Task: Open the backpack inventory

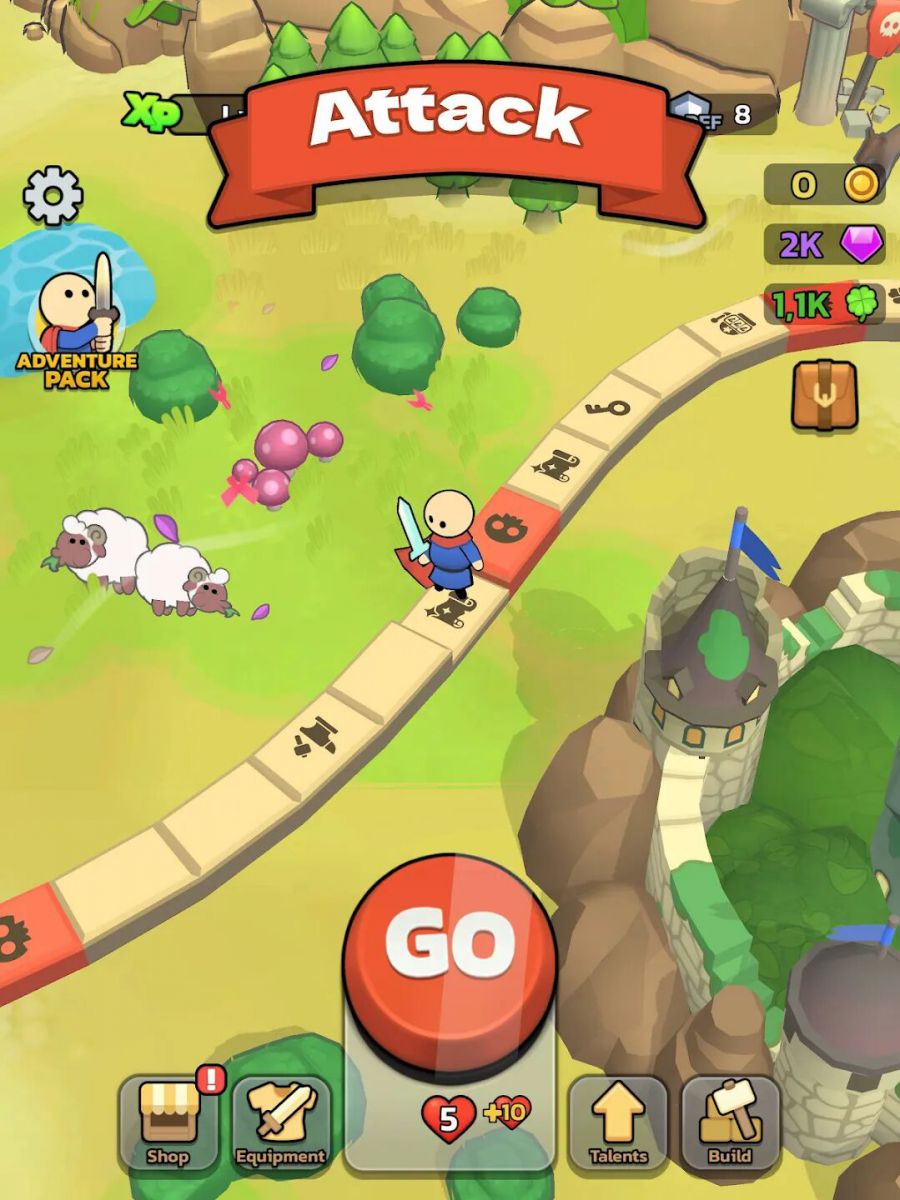Action: (x=824, y=396)
